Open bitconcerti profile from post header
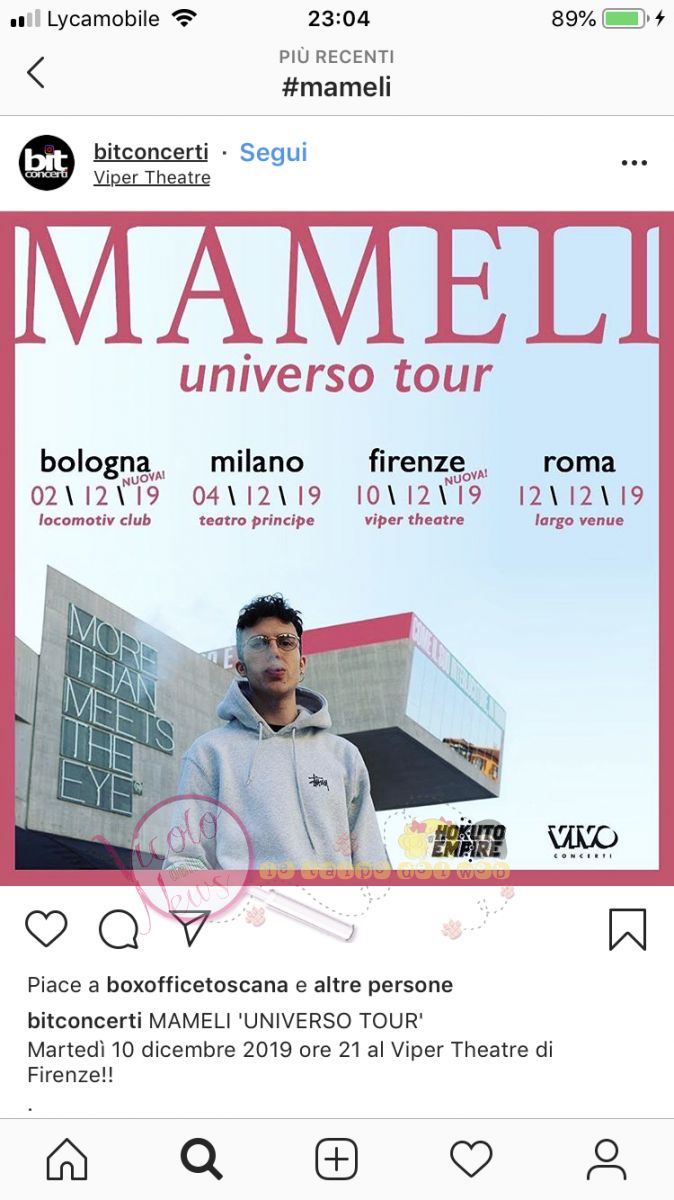The height and width of the screenshot is (1200, 674). [x=150, y=152]
